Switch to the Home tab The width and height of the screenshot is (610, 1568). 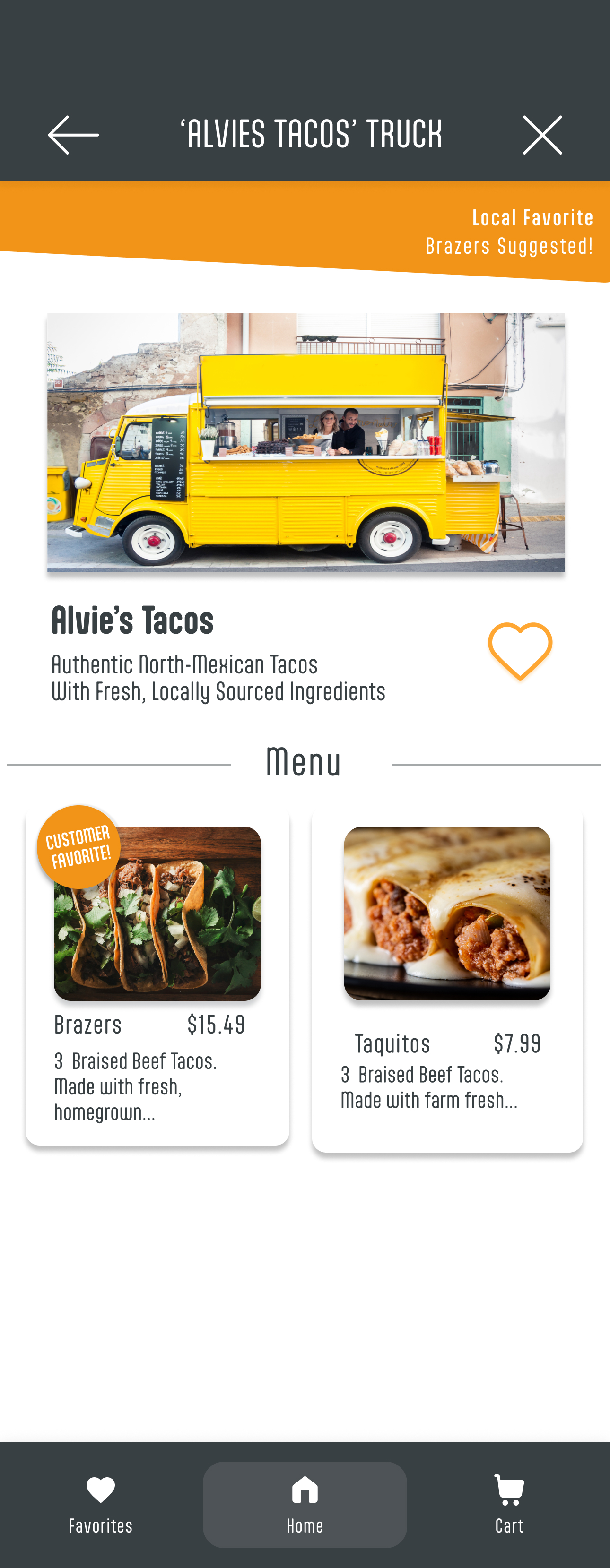[305, 1503]
